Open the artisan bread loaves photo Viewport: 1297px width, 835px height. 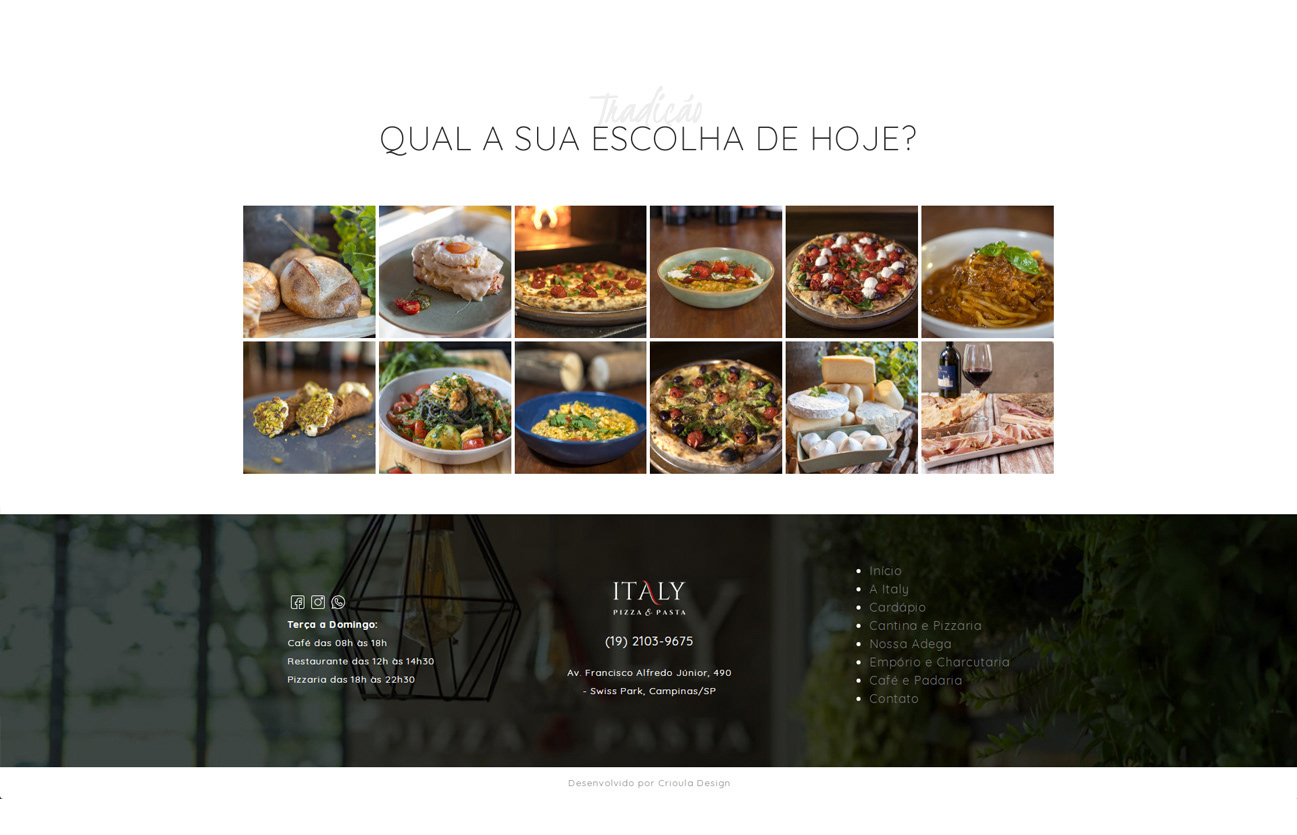click(x=309, y=272)
